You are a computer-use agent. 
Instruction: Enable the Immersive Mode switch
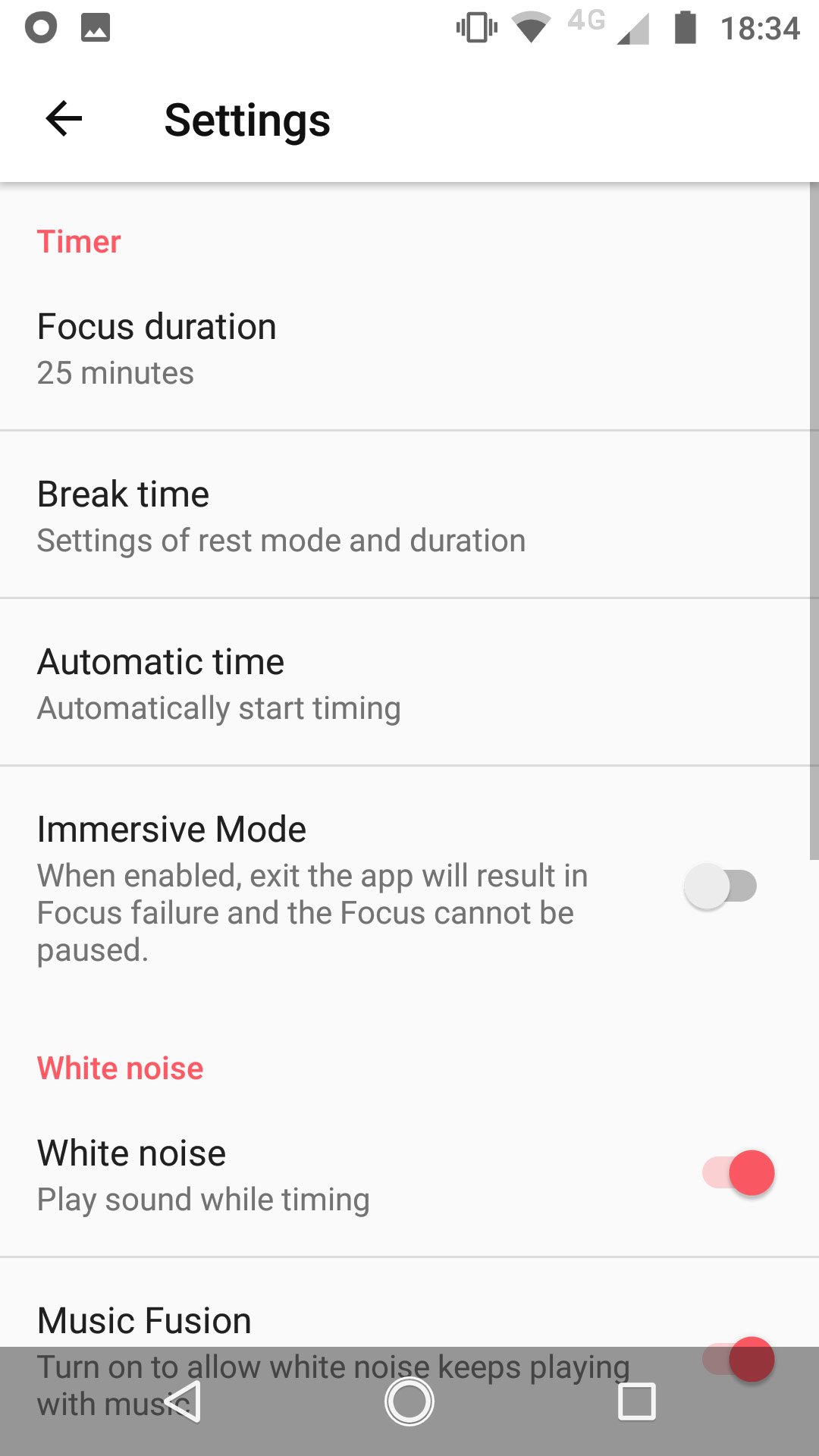coord(720,886)
